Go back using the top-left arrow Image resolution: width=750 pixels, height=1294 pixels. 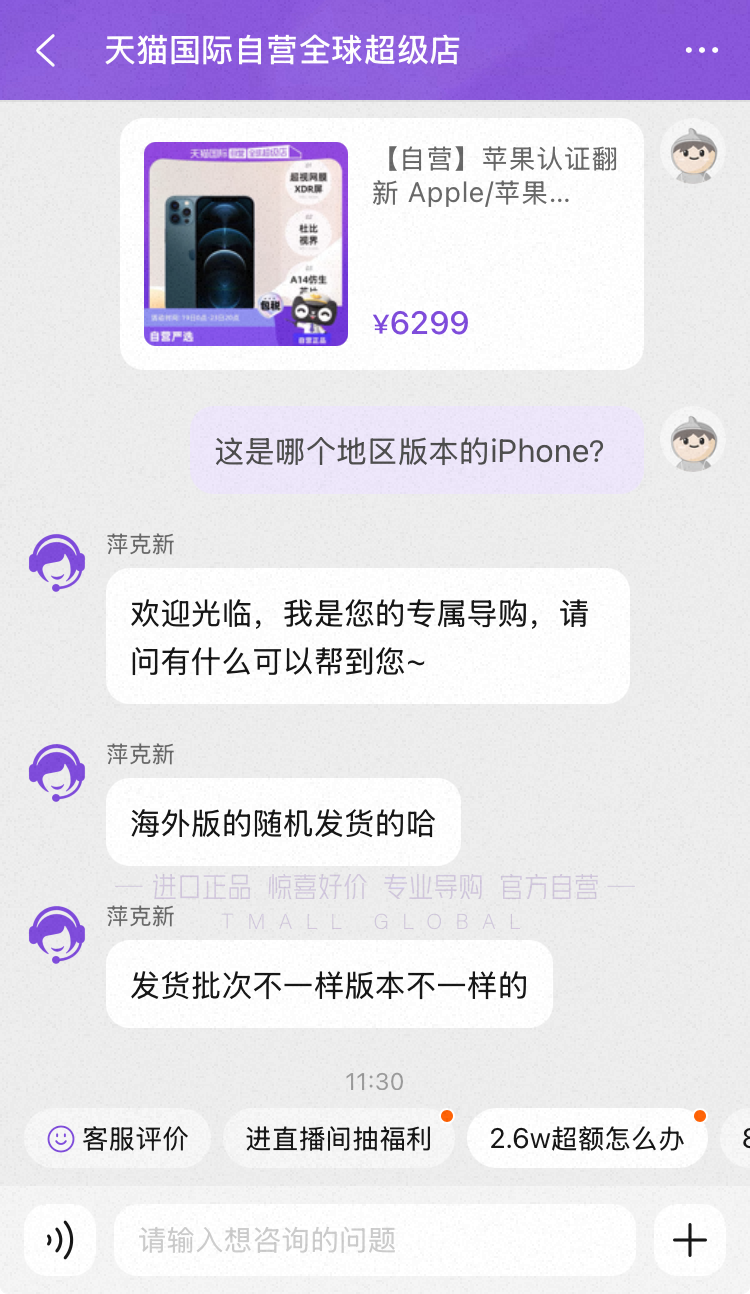tap(45, 50)
